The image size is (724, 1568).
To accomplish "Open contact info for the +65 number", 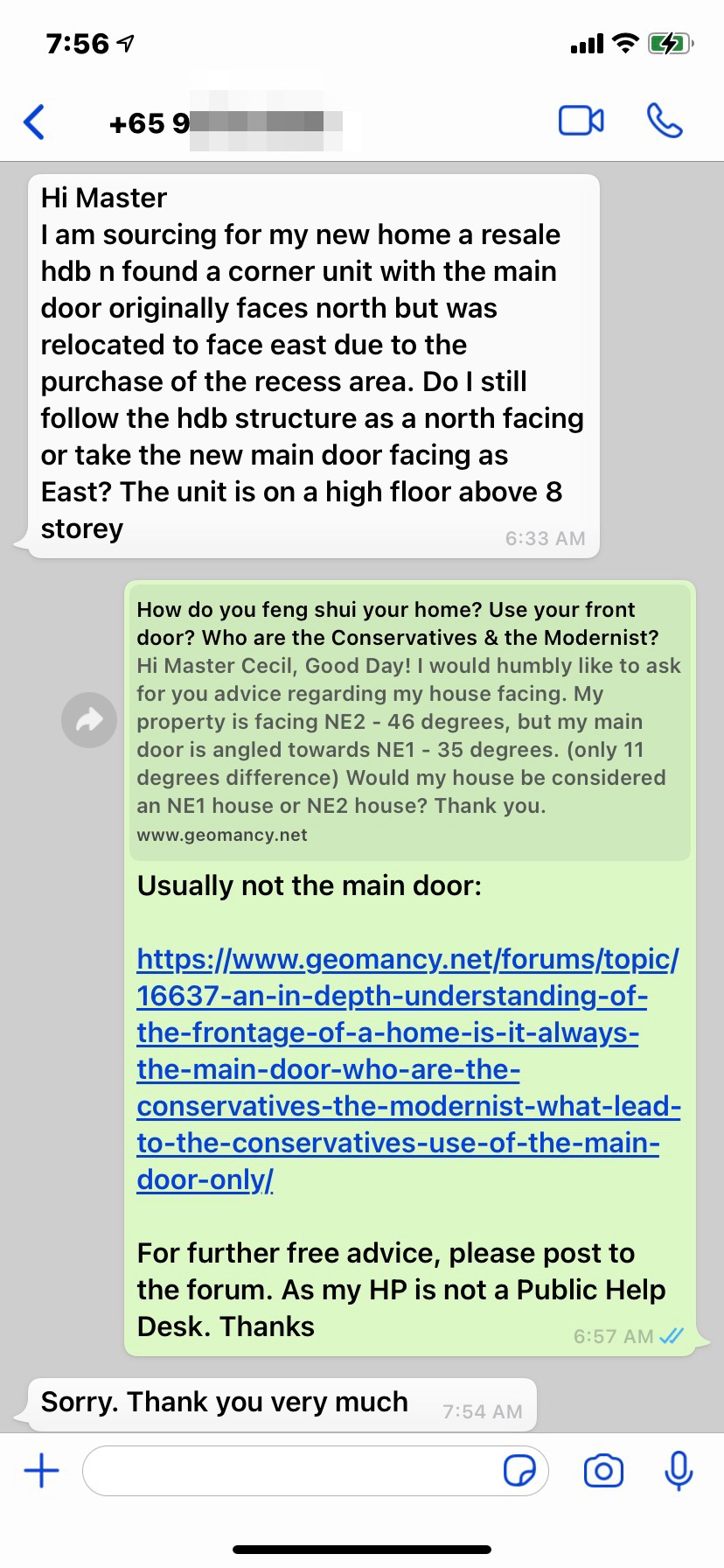I will pos(227,123).
